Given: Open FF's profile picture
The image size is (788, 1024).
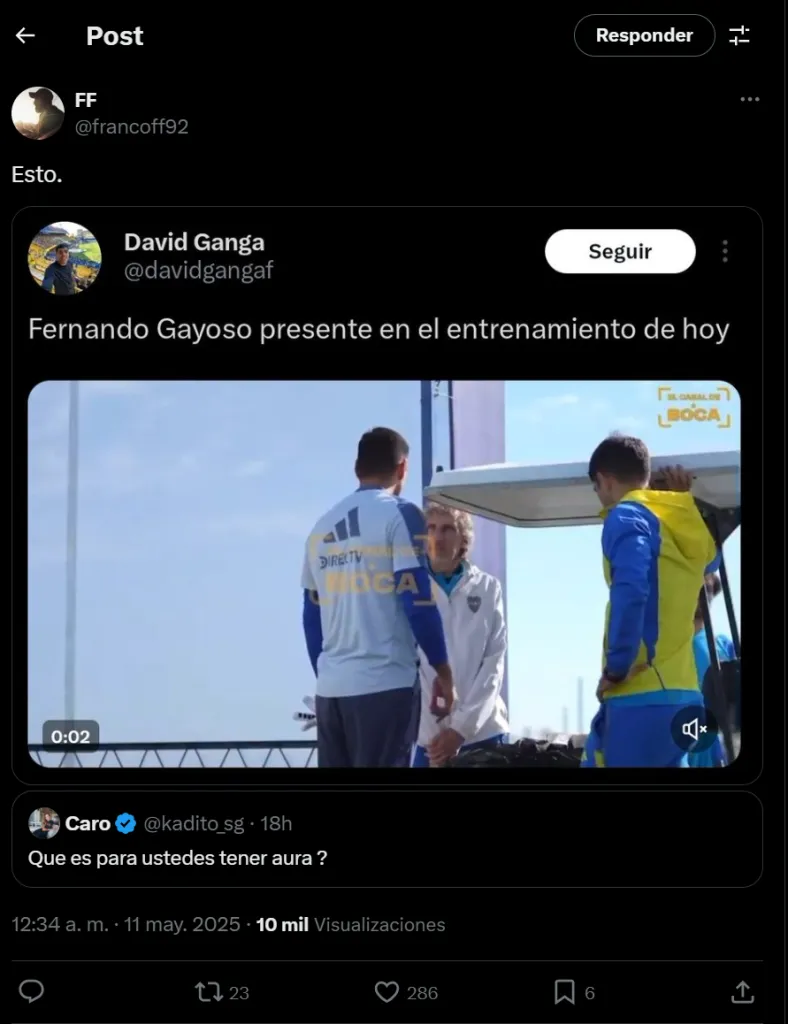Looking at the screenshot, I should click(38, 113).
